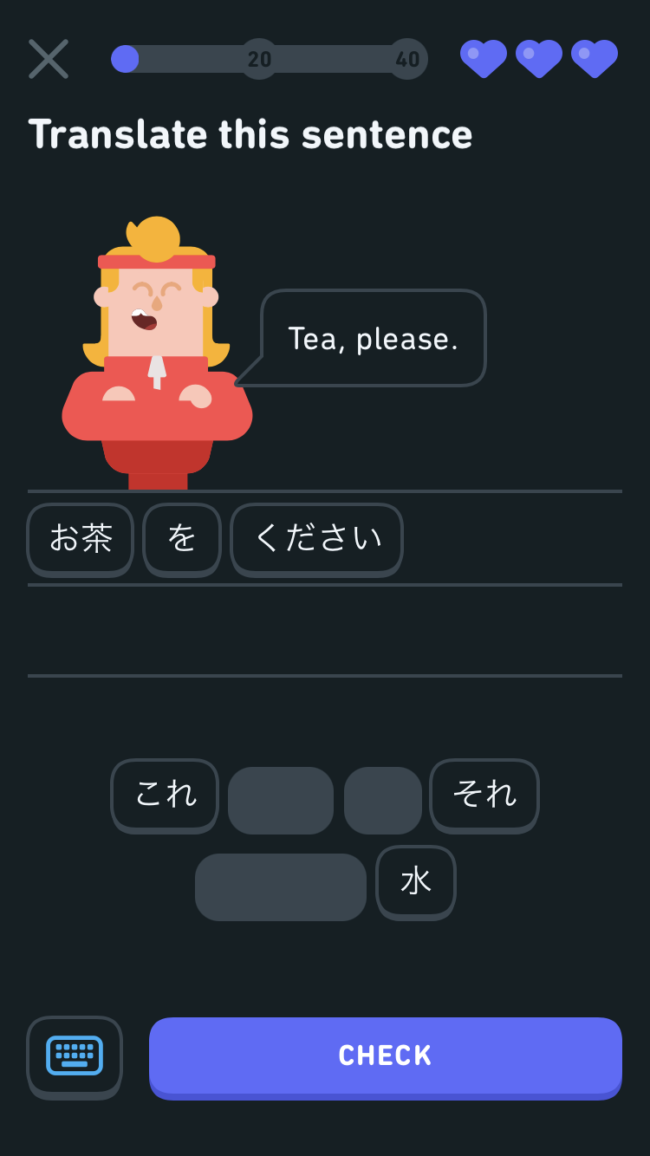
Task: Remove the お茶 tile from the answer
Action: (80, 539)
